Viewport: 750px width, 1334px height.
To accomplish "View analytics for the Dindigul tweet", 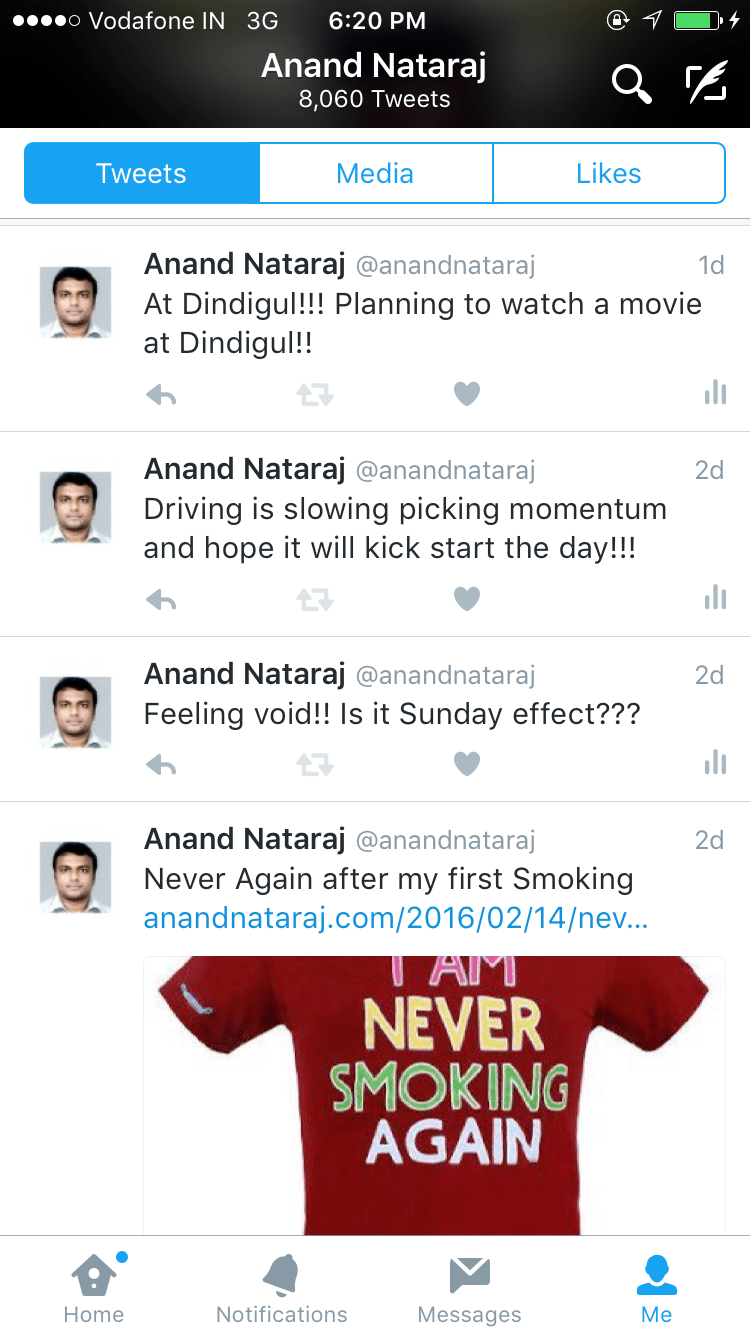I will (x=714, y=393).
